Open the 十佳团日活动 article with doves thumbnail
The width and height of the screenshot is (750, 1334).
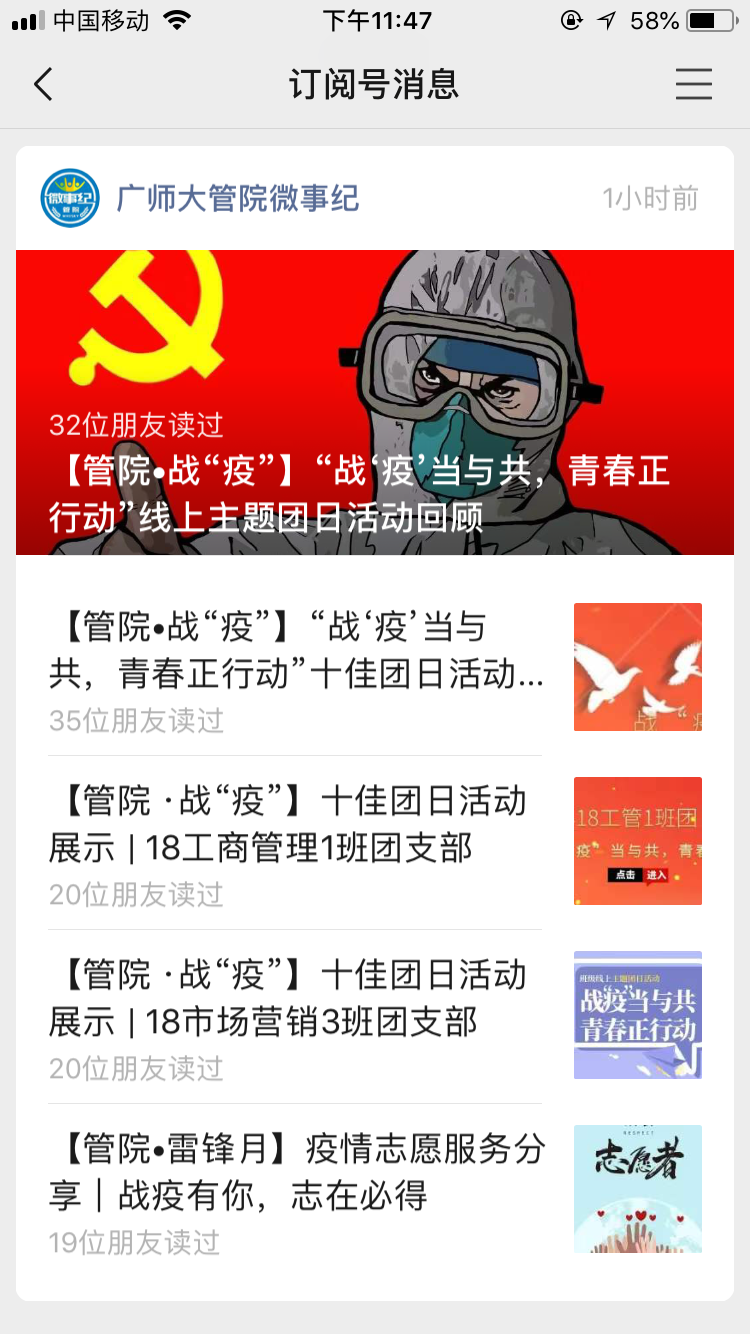(x=297, y=652)
